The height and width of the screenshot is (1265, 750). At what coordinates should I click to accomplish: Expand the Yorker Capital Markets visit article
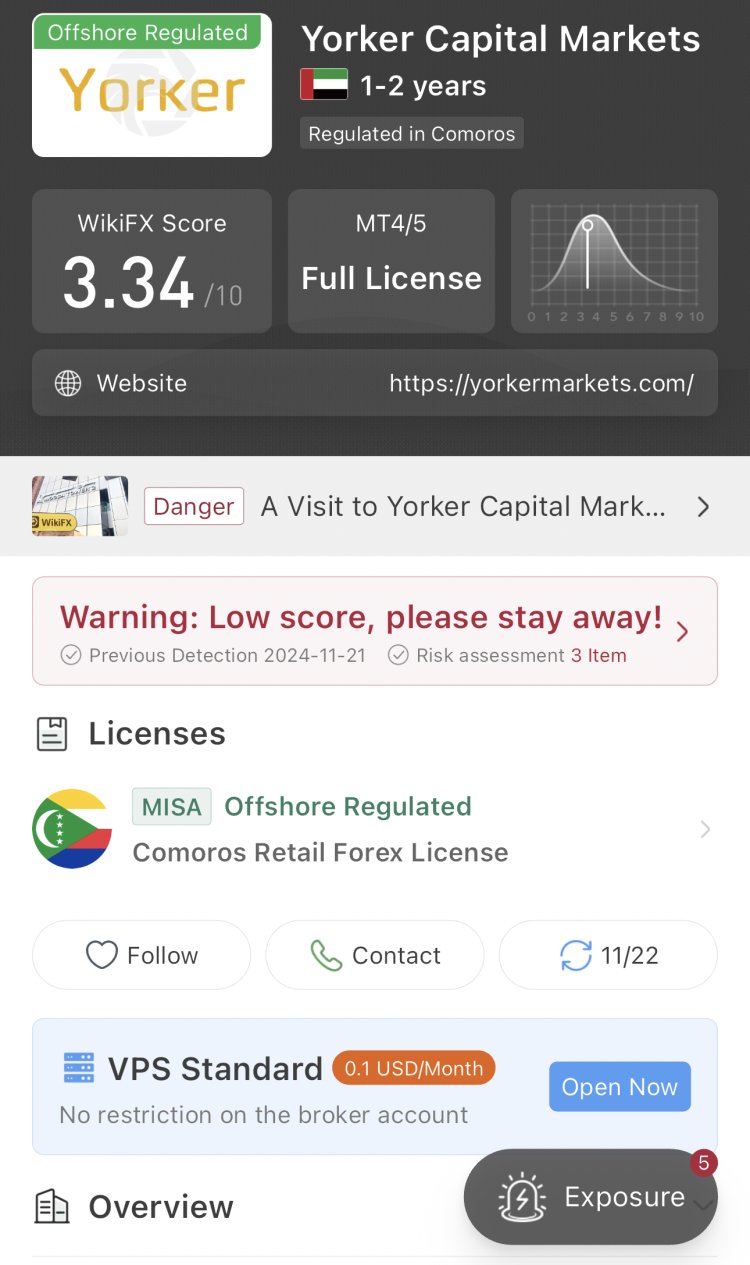703,506
